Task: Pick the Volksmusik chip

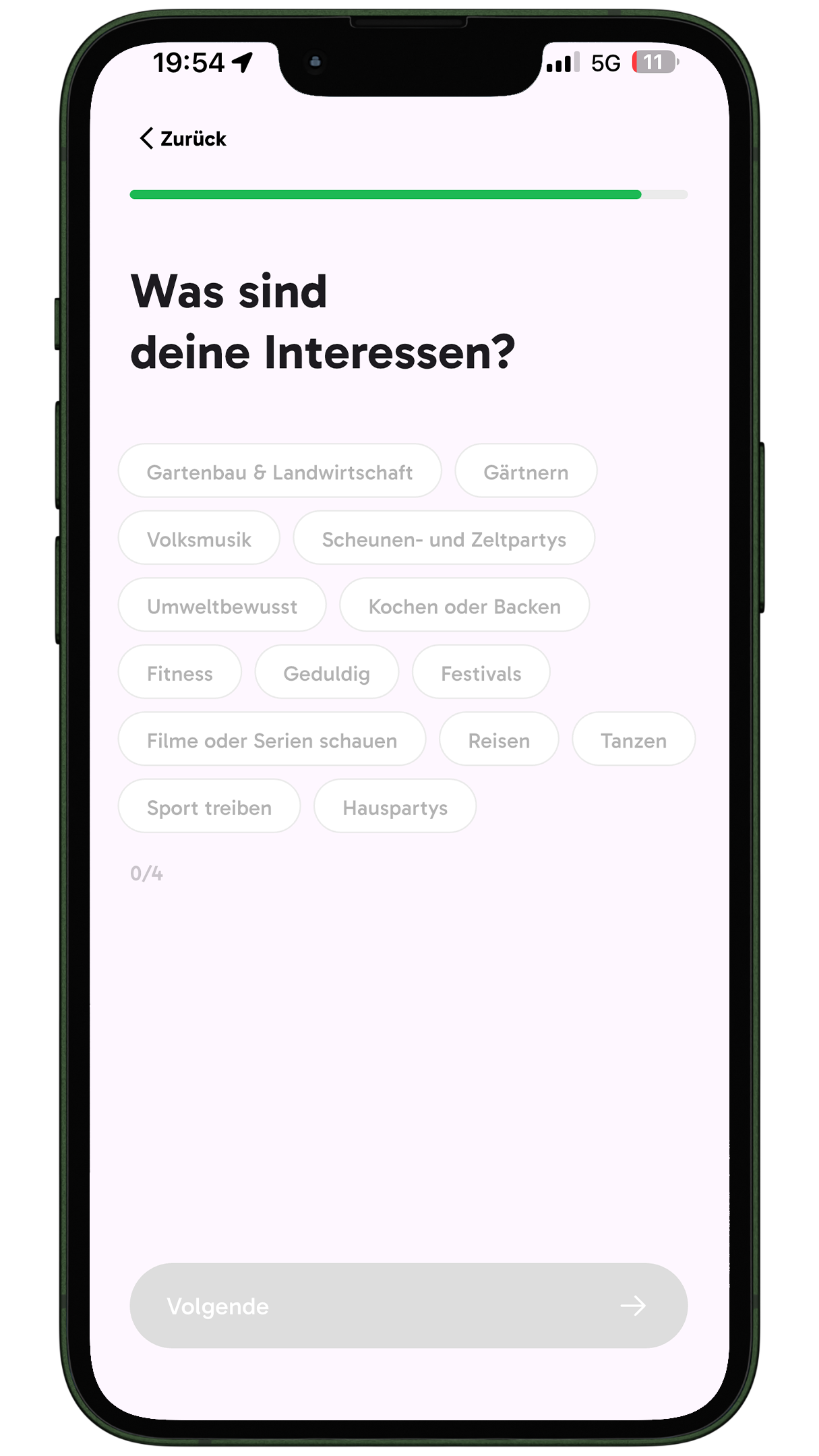Action: pyautogui.click(x=199, y=539)
